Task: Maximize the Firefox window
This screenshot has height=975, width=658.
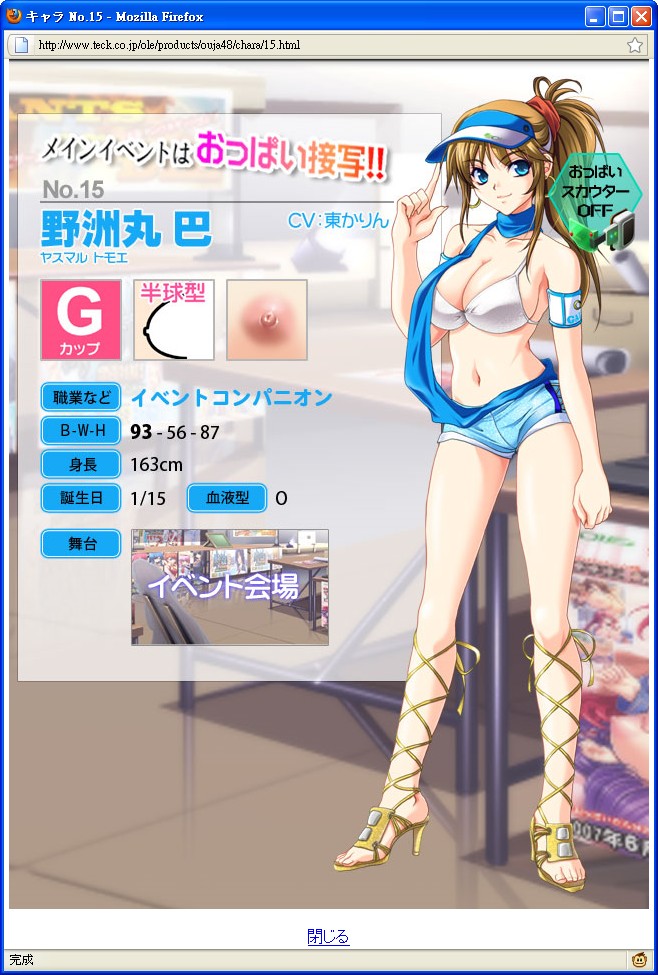Action: click(x=618, y=16)
